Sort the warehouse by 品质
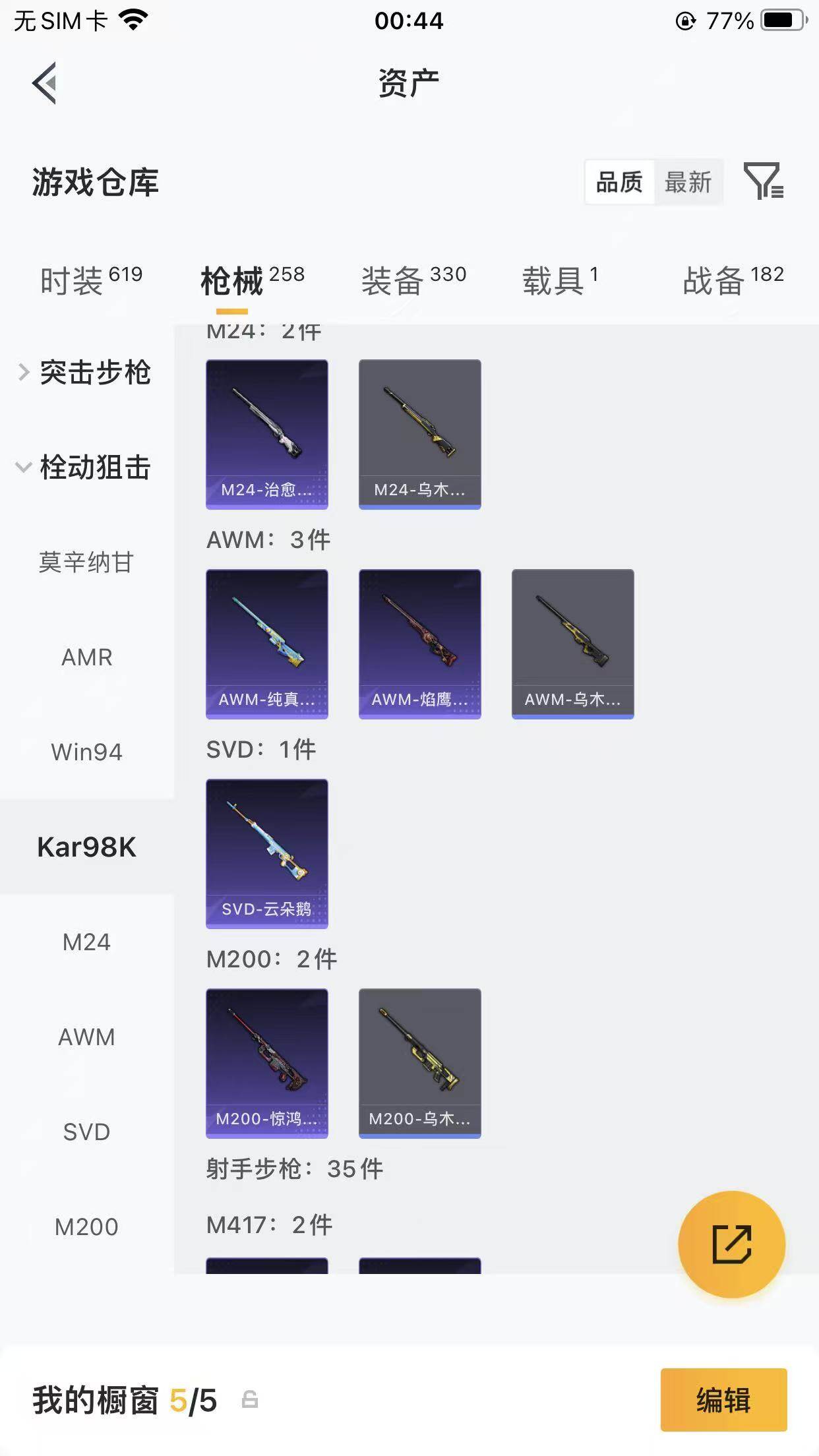The height and width of the screenshot is (1456, 819). point(619,182)
